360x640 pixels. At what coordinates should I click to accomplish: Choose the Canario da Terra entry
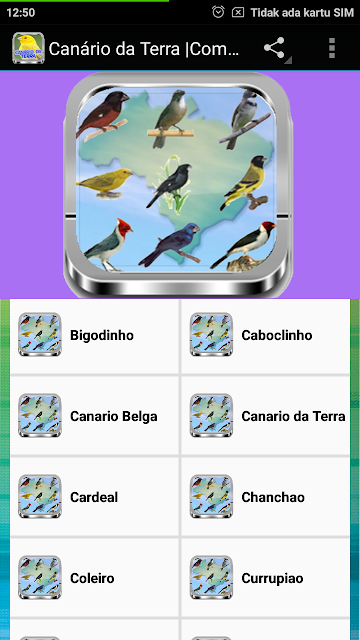tap(265, 416)
